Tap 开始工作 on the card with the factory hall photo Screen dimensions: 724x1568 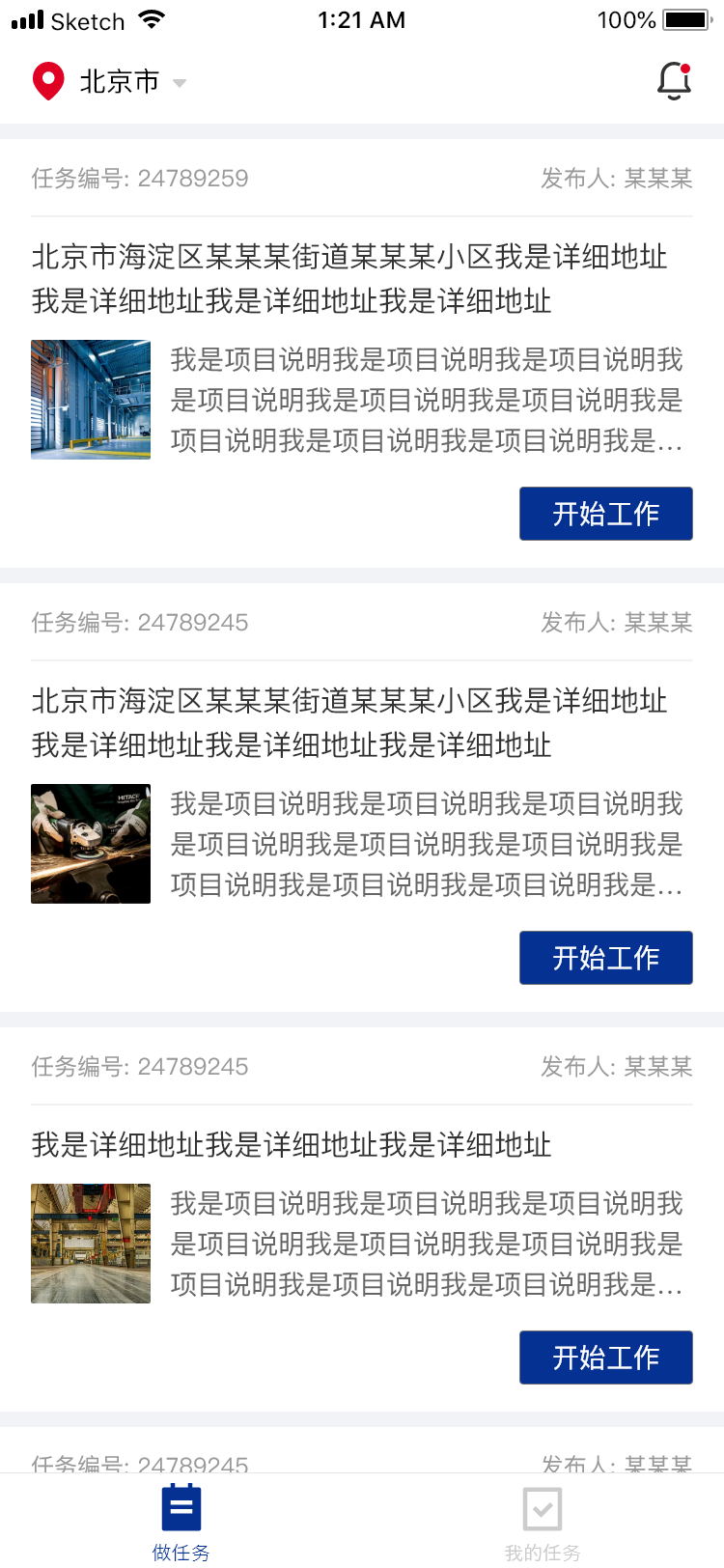pos(605,1358)
